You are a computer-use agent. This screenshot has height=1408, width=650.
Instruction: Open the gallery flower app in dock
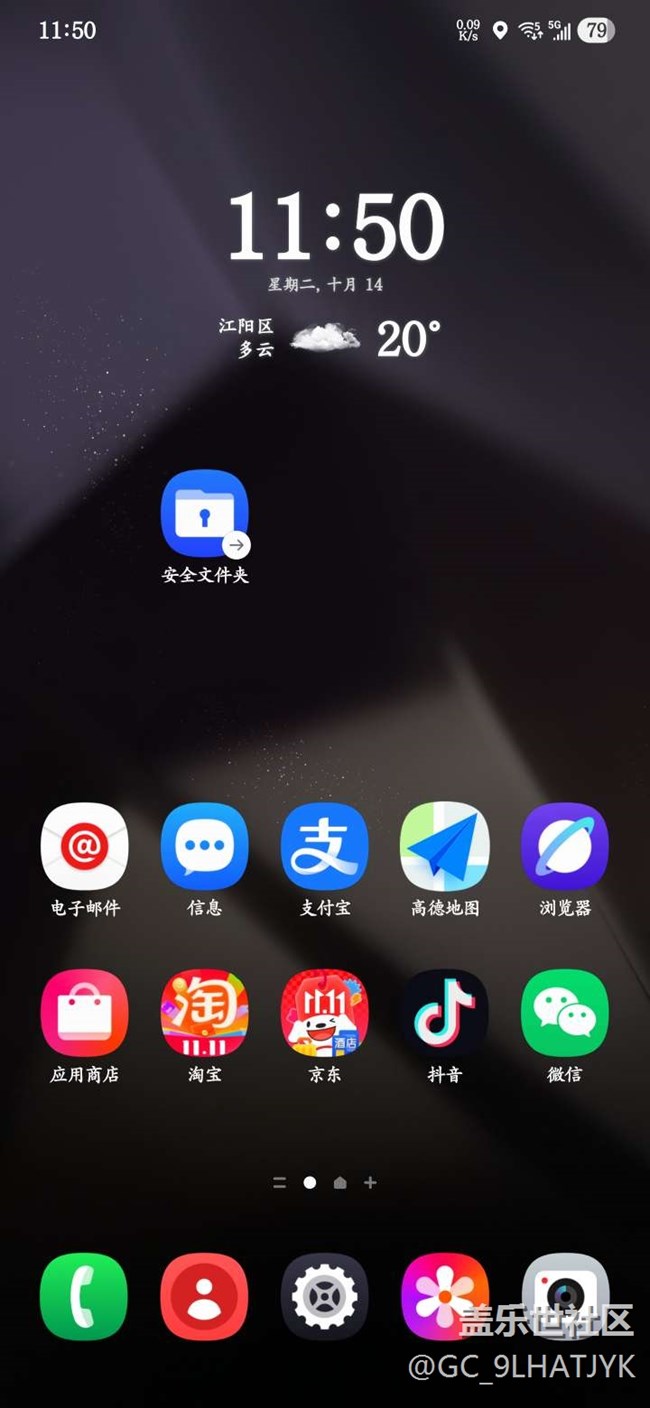click(x=444, y=1296)
